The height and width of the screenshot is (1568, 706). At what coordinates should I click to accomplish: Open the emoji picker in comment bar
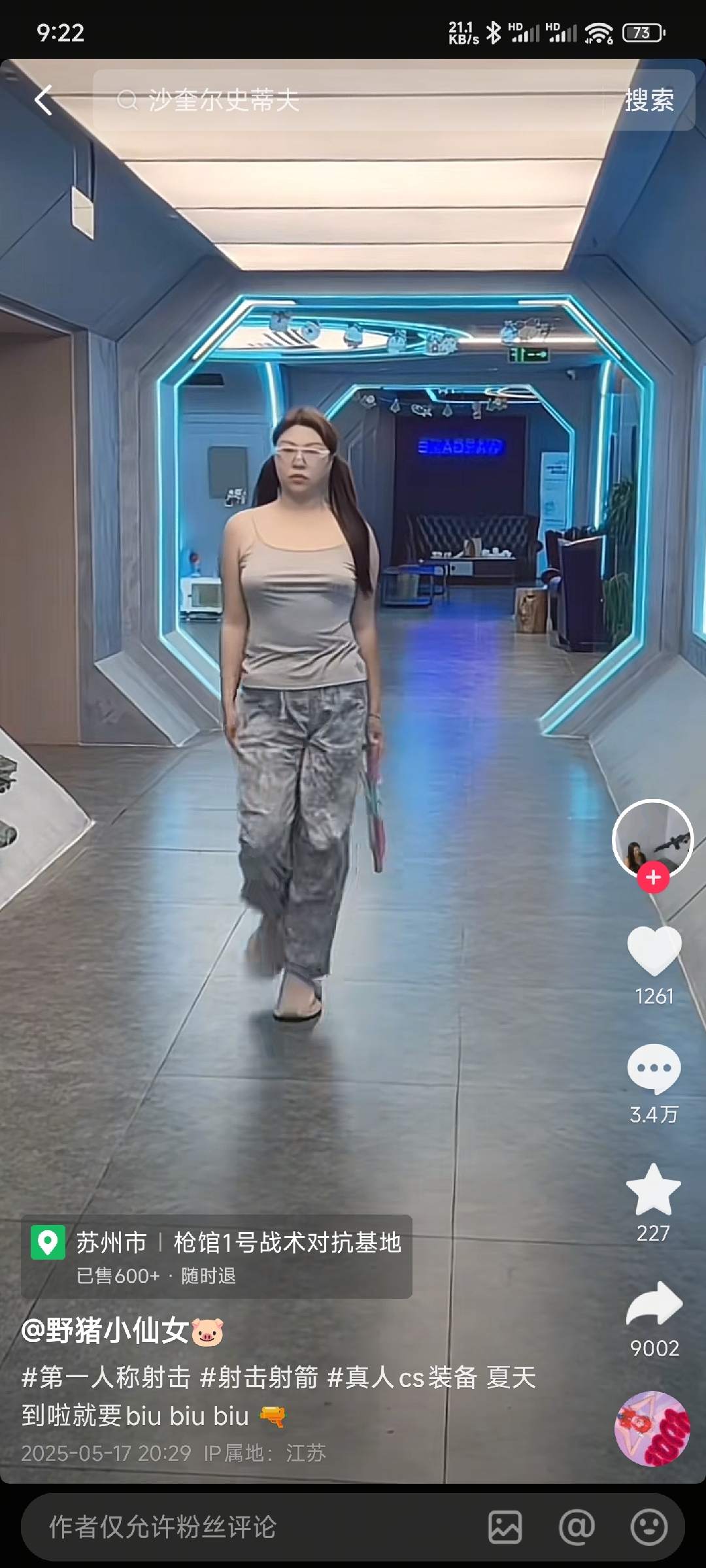[x=648, y=1527]
